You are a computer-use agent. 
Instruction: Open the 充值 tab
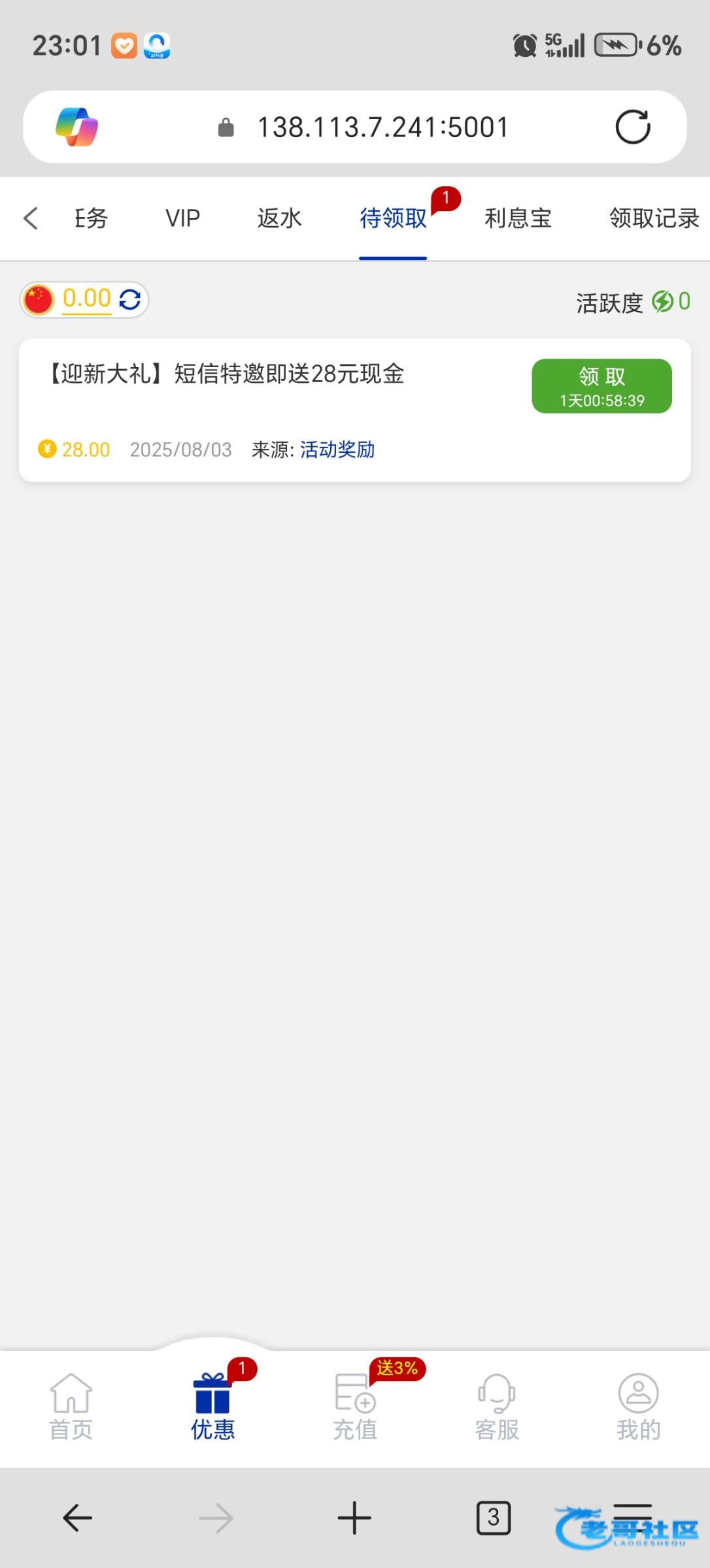355,1407
